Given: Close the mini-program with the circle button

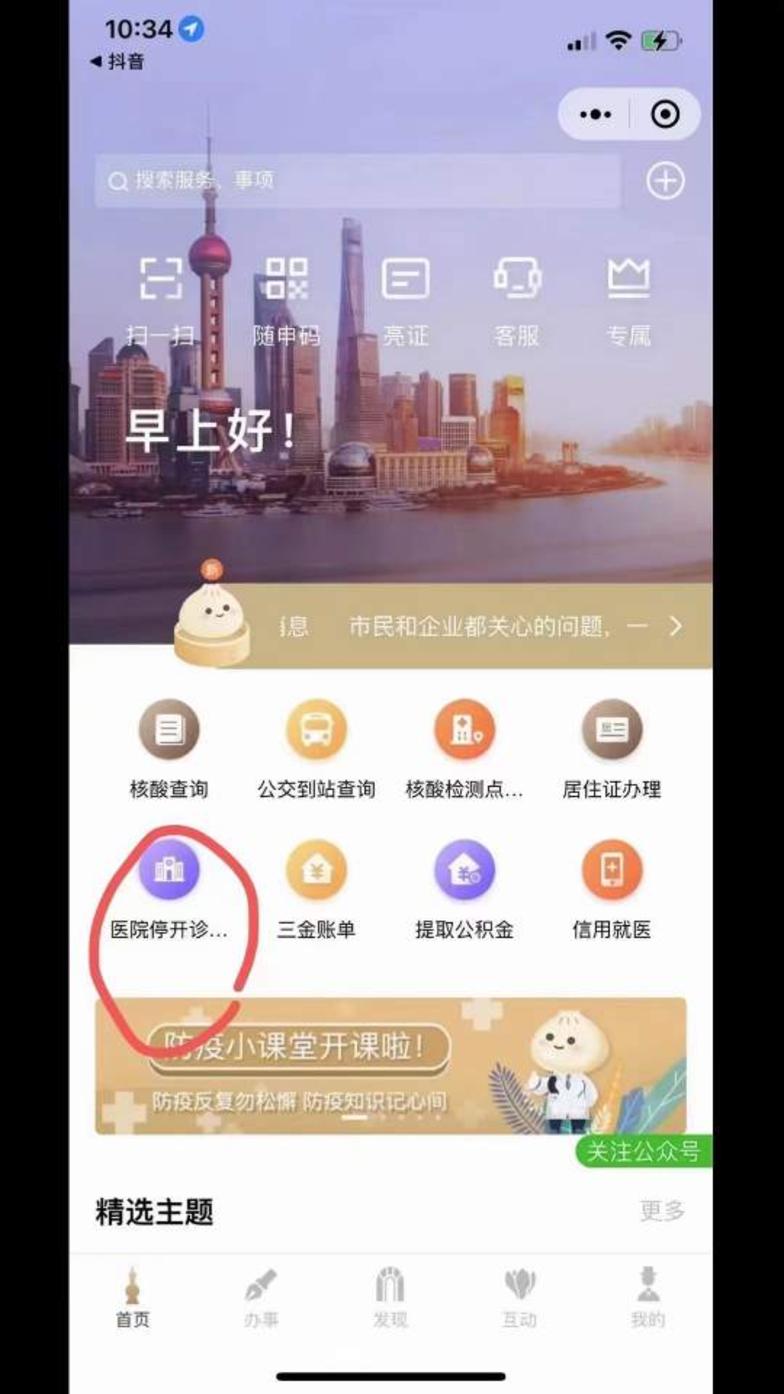Looking at the screenshot, I should (664, 114).
